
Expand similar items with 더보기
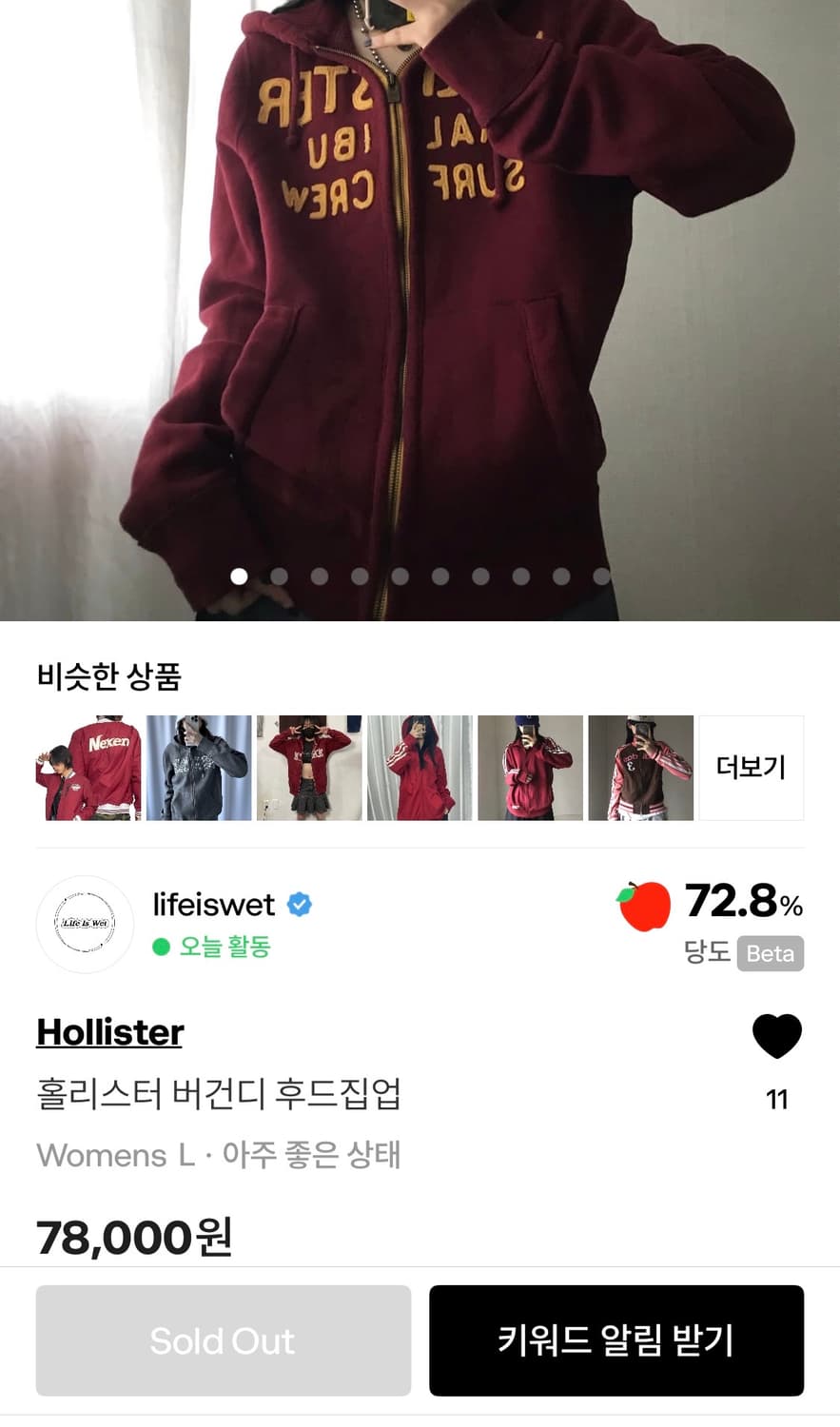(752, 768)
